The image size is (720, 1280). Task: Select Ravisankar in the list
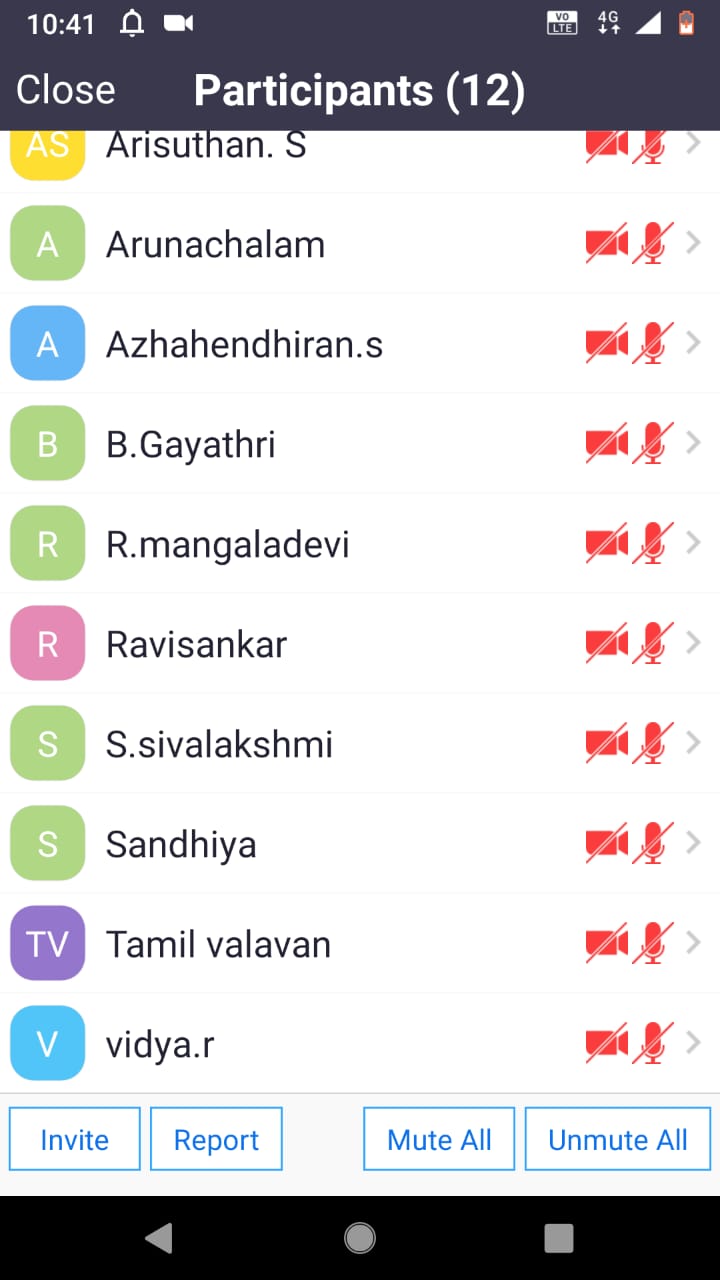tap(360, 644)
